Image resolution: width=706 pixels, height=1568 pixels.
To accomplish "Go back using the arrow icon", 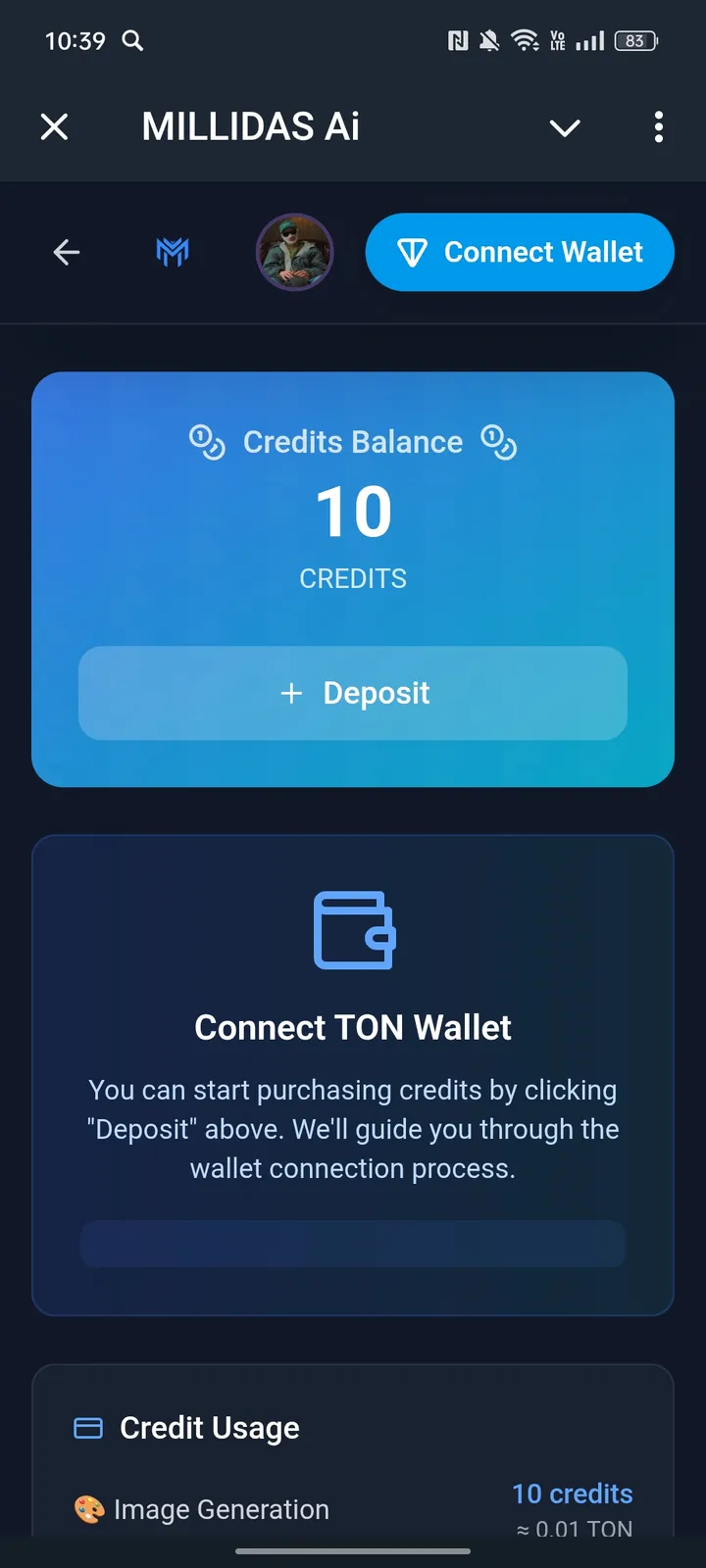I will [67, 253].
